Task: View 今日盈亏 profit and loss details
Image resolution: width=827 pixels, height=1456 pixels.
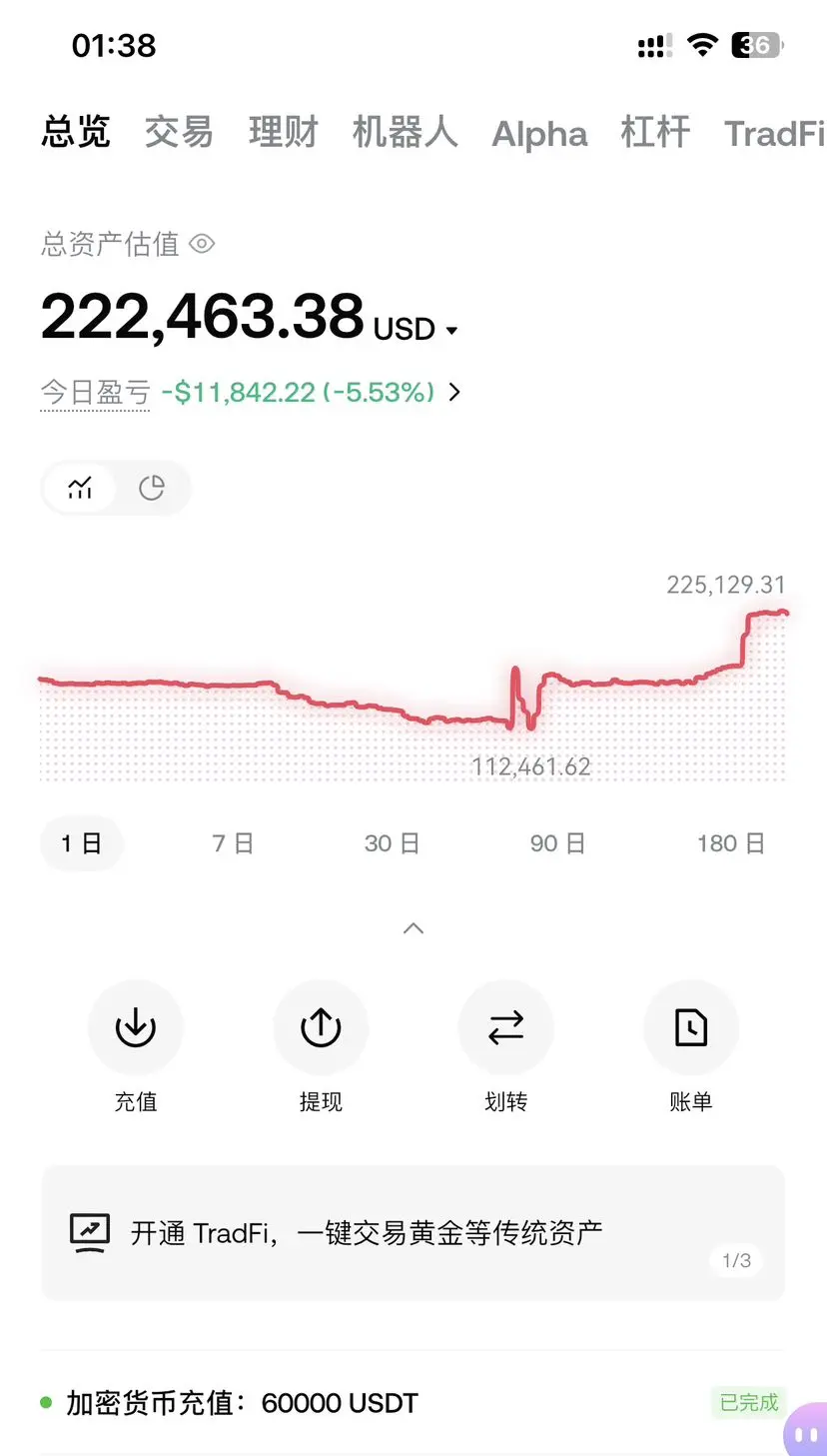Action: 454,392
